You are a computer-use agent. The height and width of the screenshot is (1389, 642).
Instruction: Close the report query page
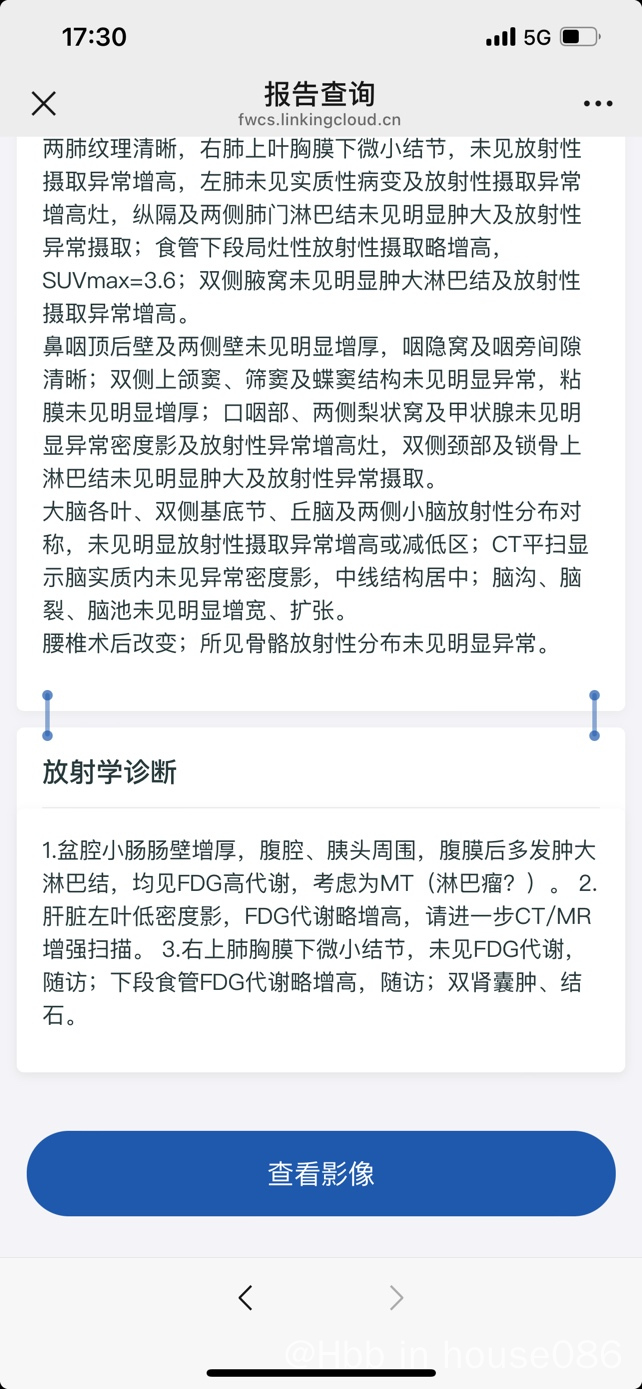coord(44,103)
